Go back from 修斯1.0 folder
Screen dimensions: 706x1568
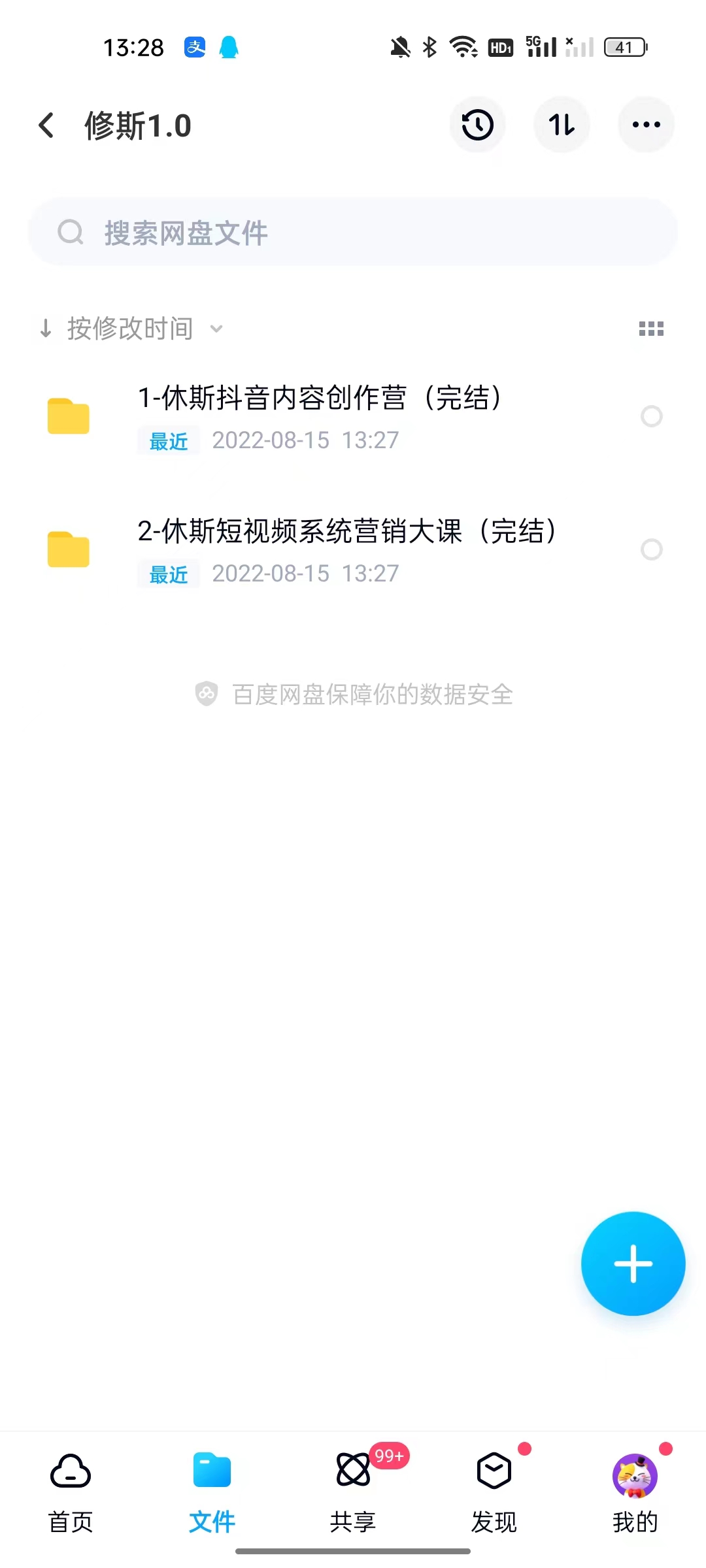tap(46, 125)
